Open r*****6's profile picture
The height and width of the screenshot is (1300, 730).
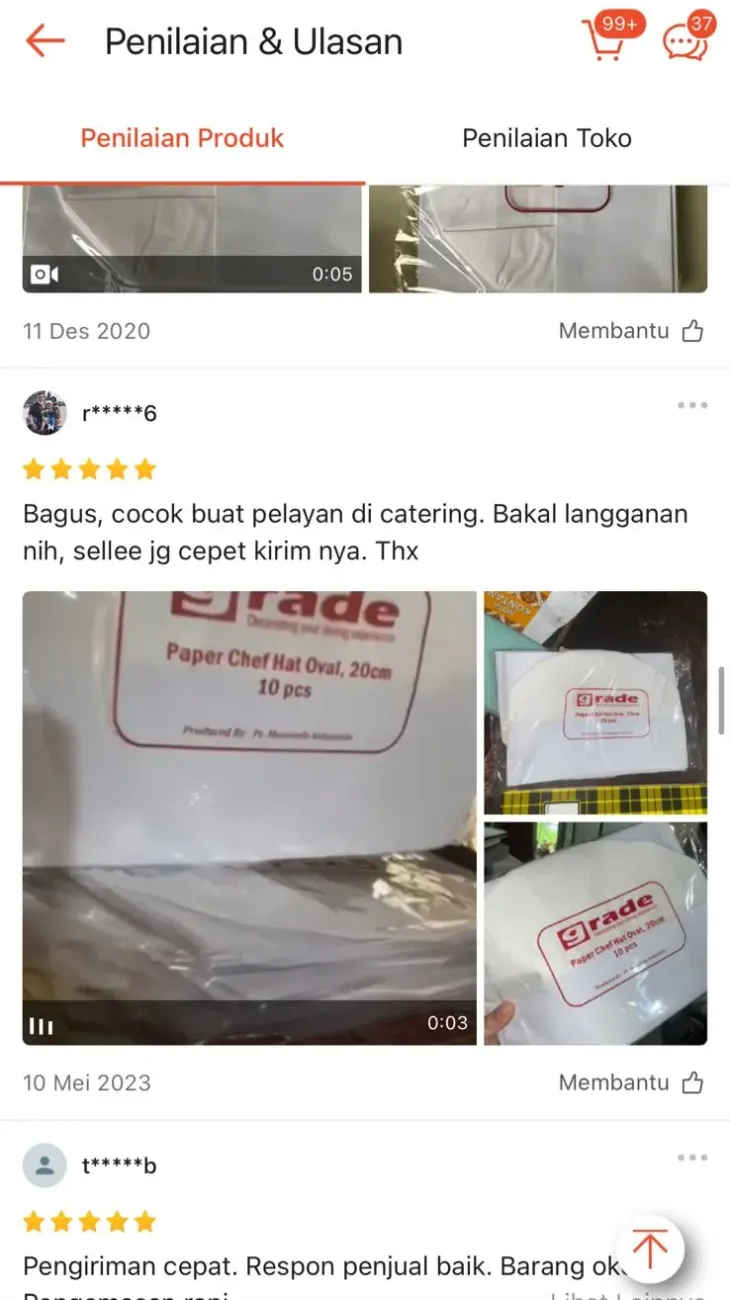point(45,413)
